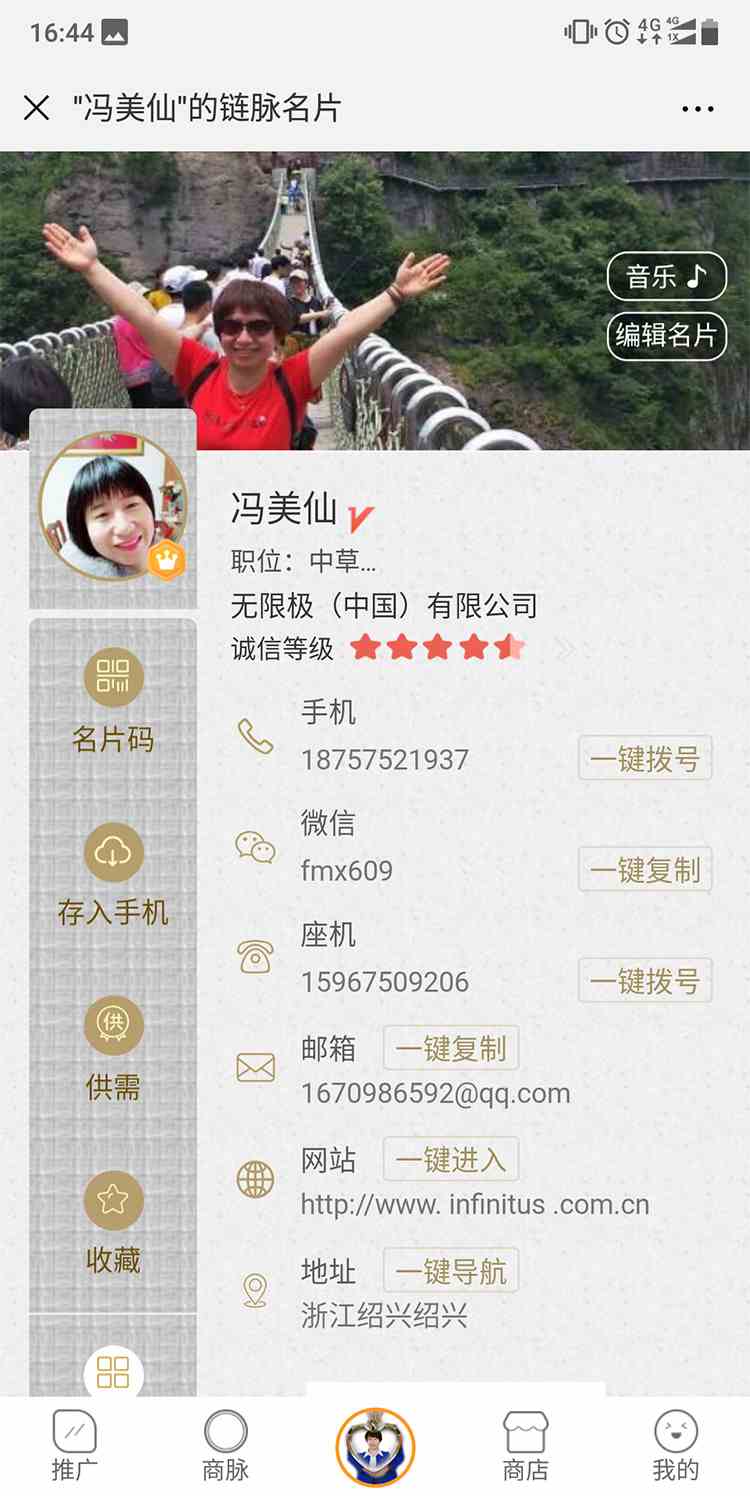Save contact via 存入手机
Image resolution: width=750 pixels, height=1496 pixels.
(113, 873)
